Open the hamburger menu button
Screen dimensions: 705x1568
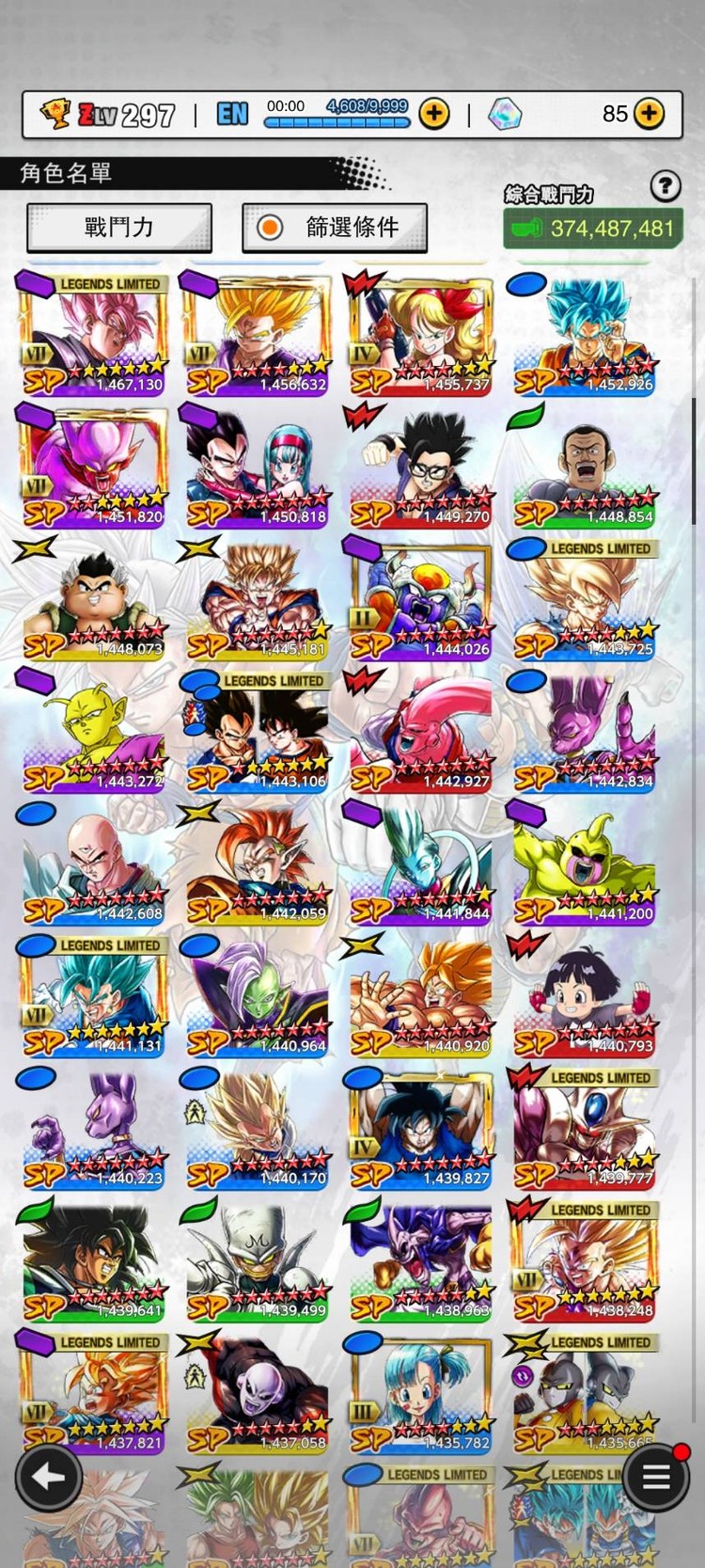[655, 1477]
